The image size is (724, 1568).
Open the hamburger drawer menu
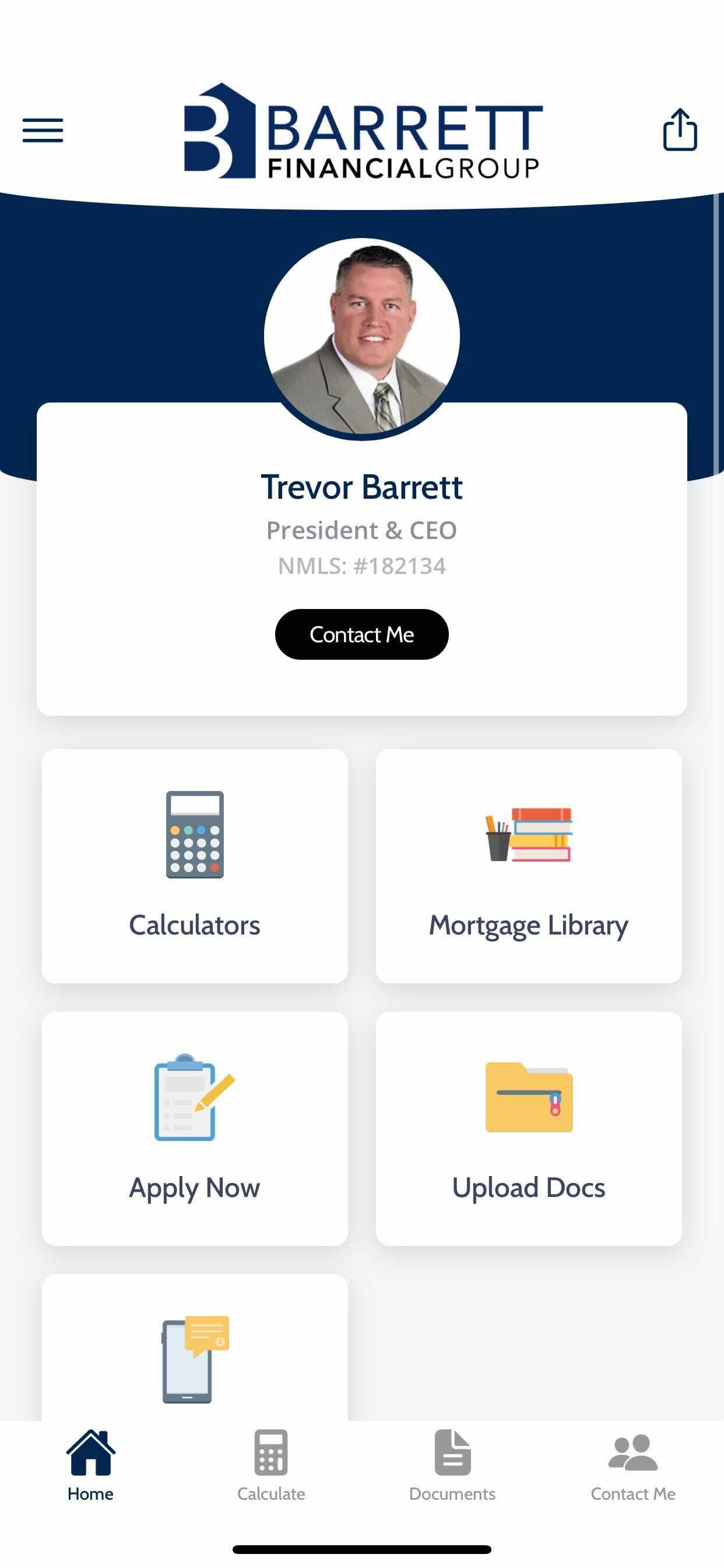coord(43,130)
